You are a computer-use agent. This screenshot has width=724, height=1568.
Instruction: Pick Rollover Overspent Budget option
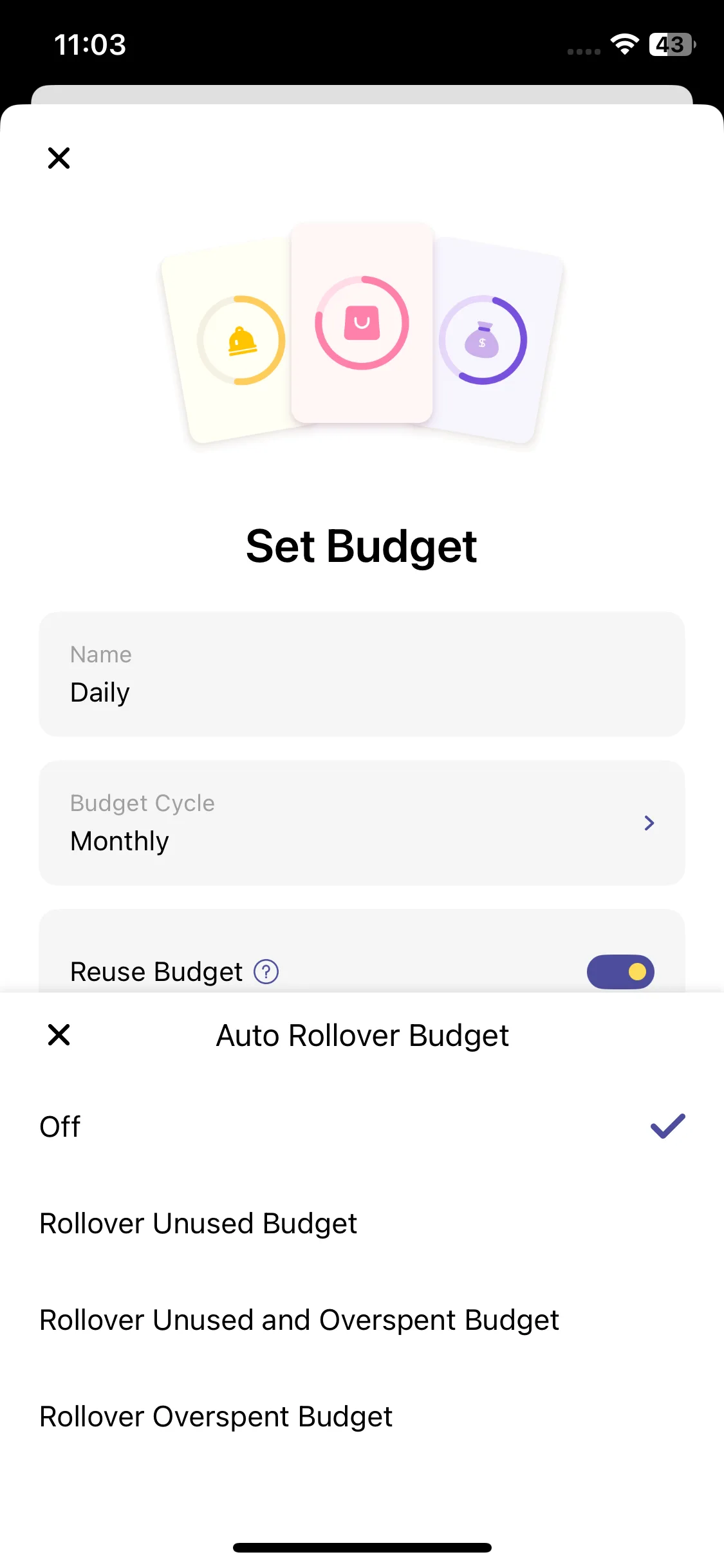216,1417
